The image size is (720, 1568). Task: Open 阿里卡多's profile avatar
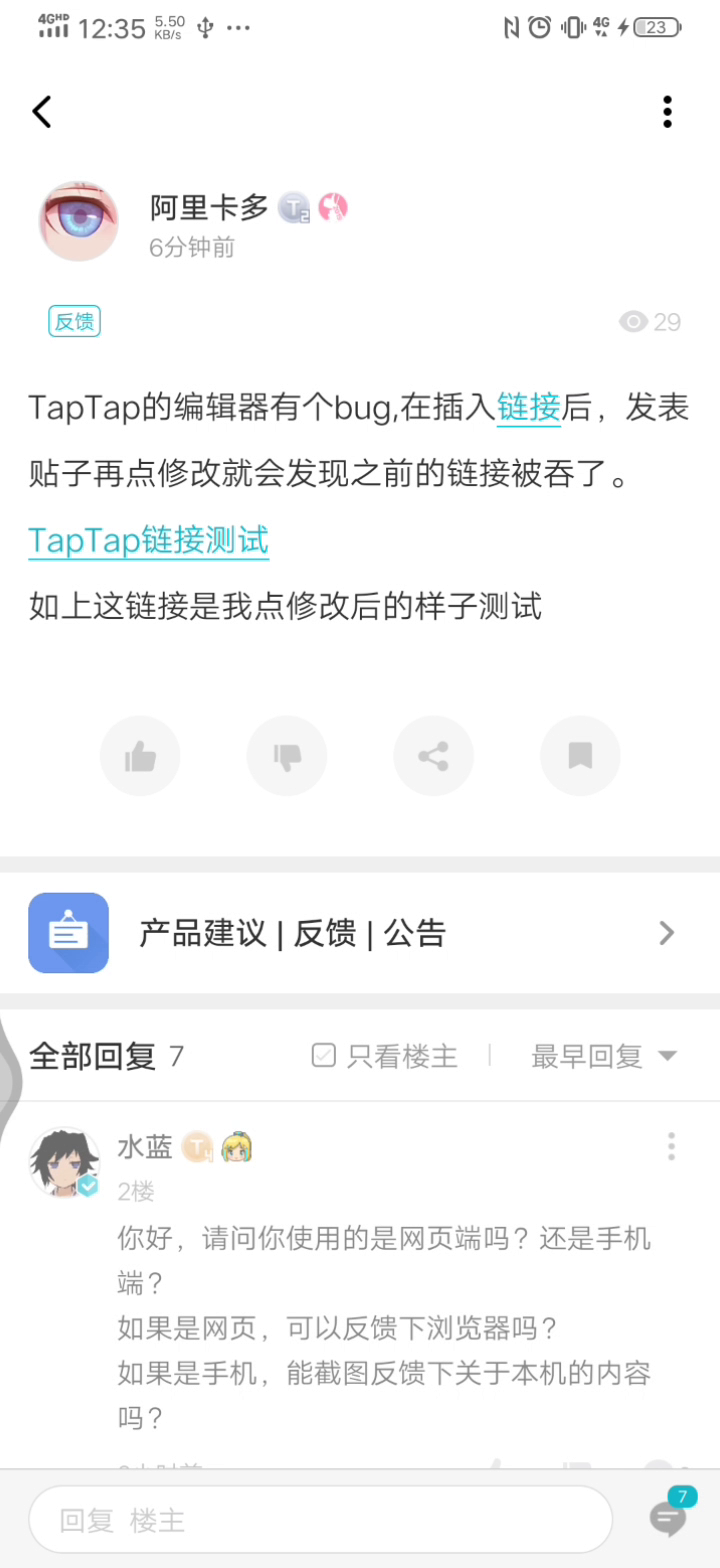[x=78, y=221]
